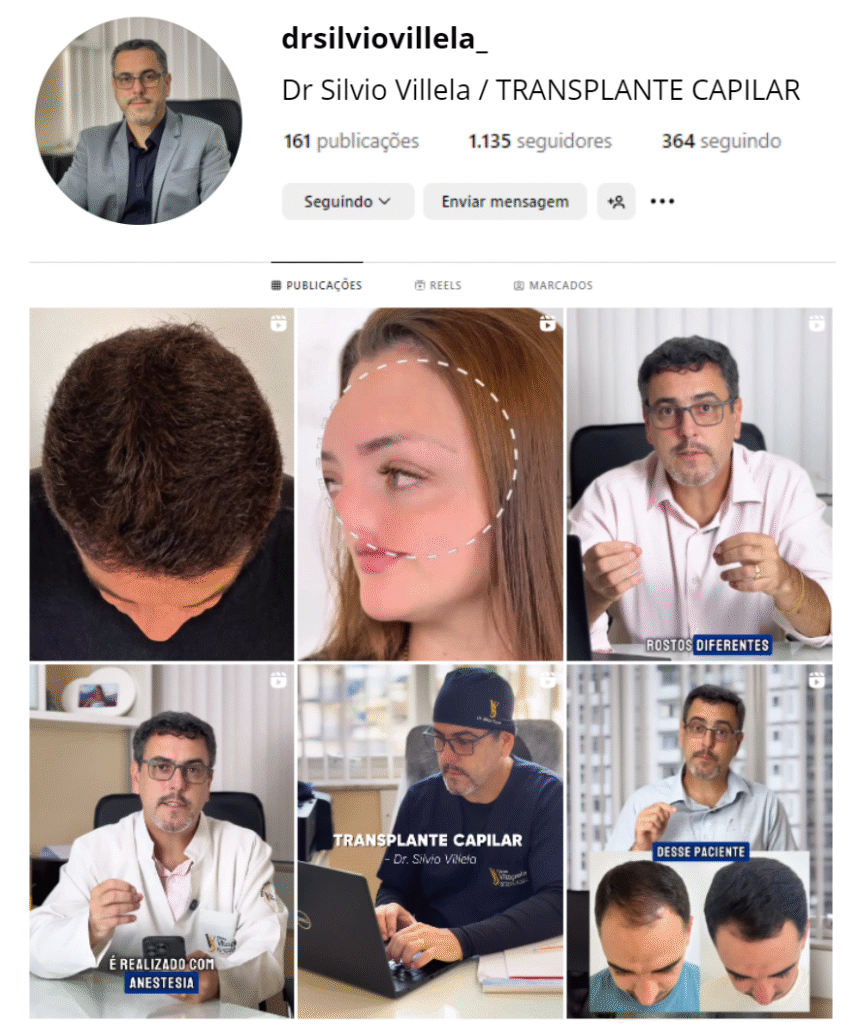Switch to the Publicações tab

pos(317,285)
